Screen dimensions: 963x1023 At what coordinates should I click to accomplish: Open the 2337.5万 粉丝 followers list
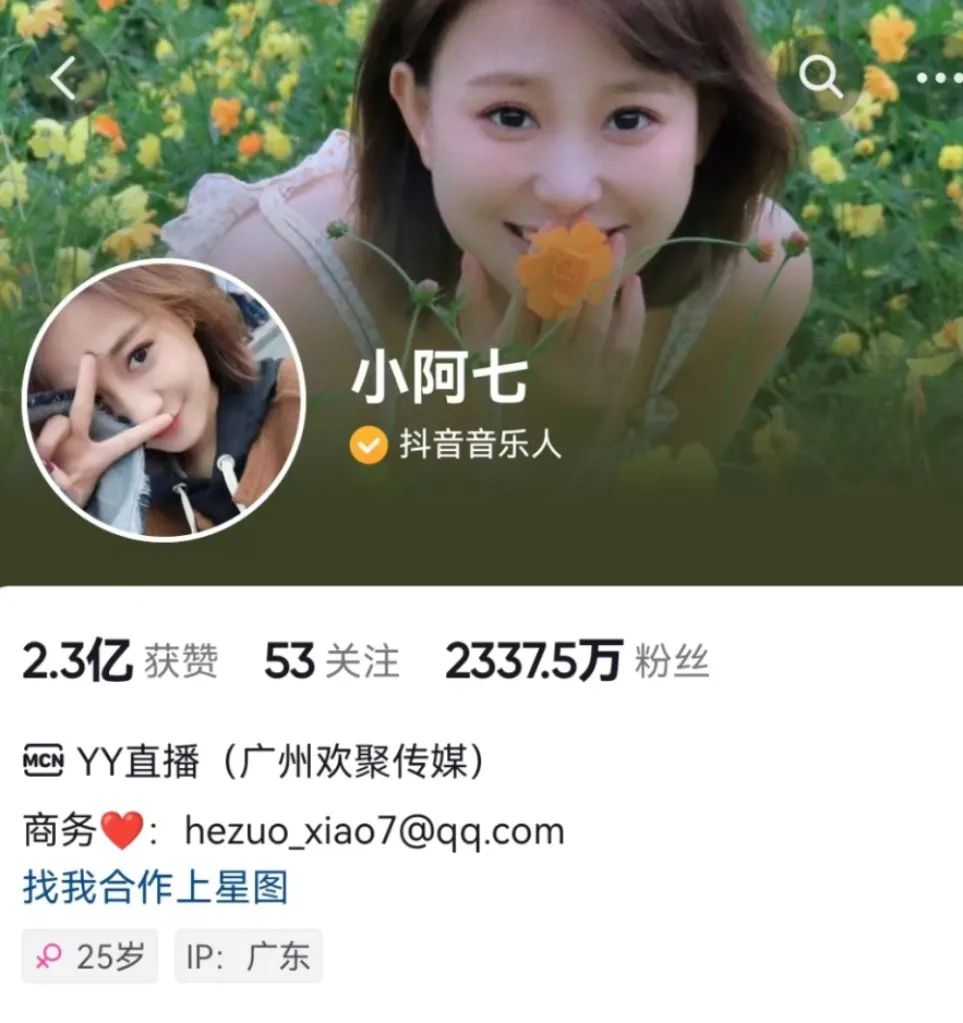click(577, 662)
